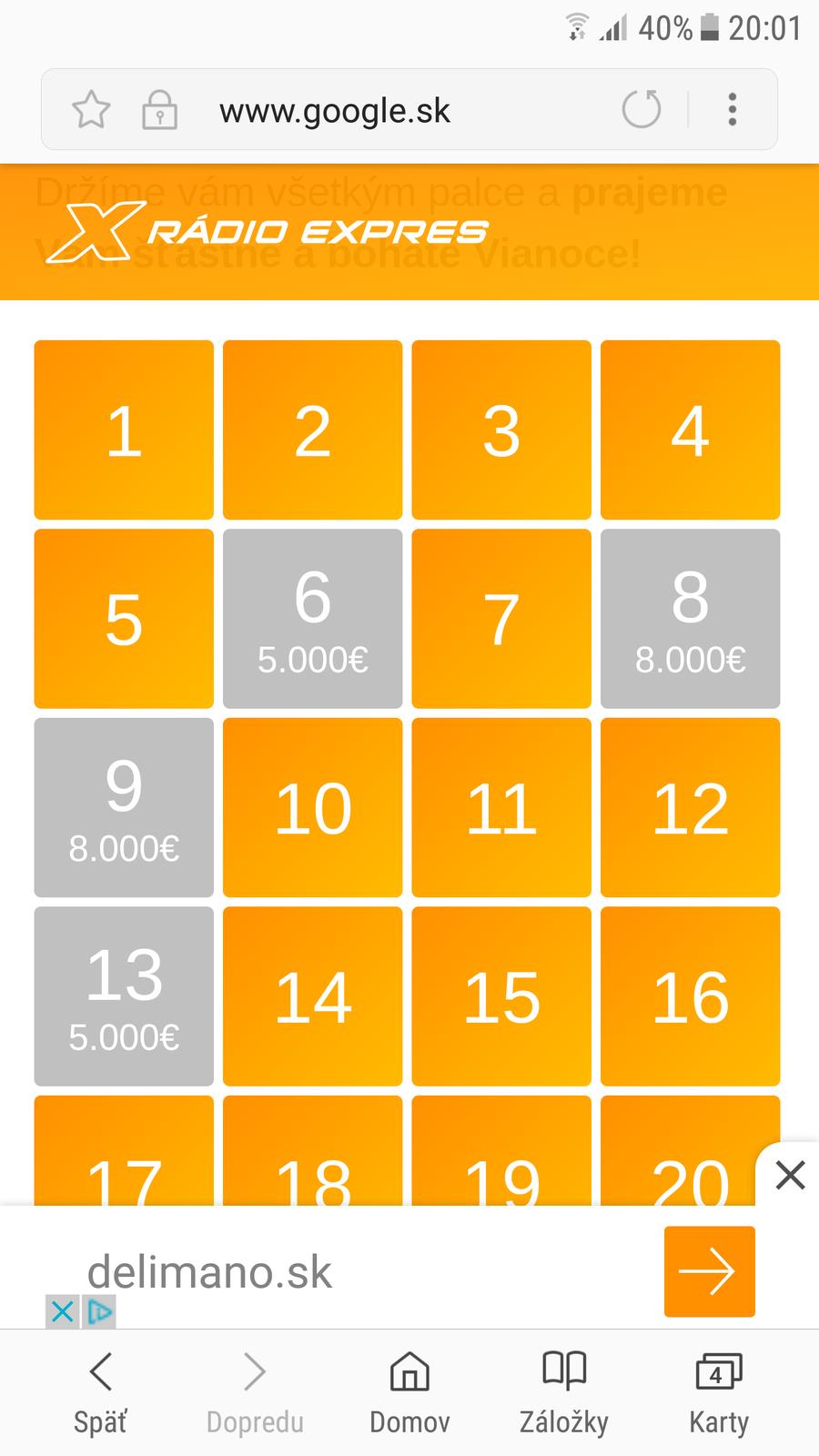Choose tile number 4

pyautogui.click(x=690, y=430)
